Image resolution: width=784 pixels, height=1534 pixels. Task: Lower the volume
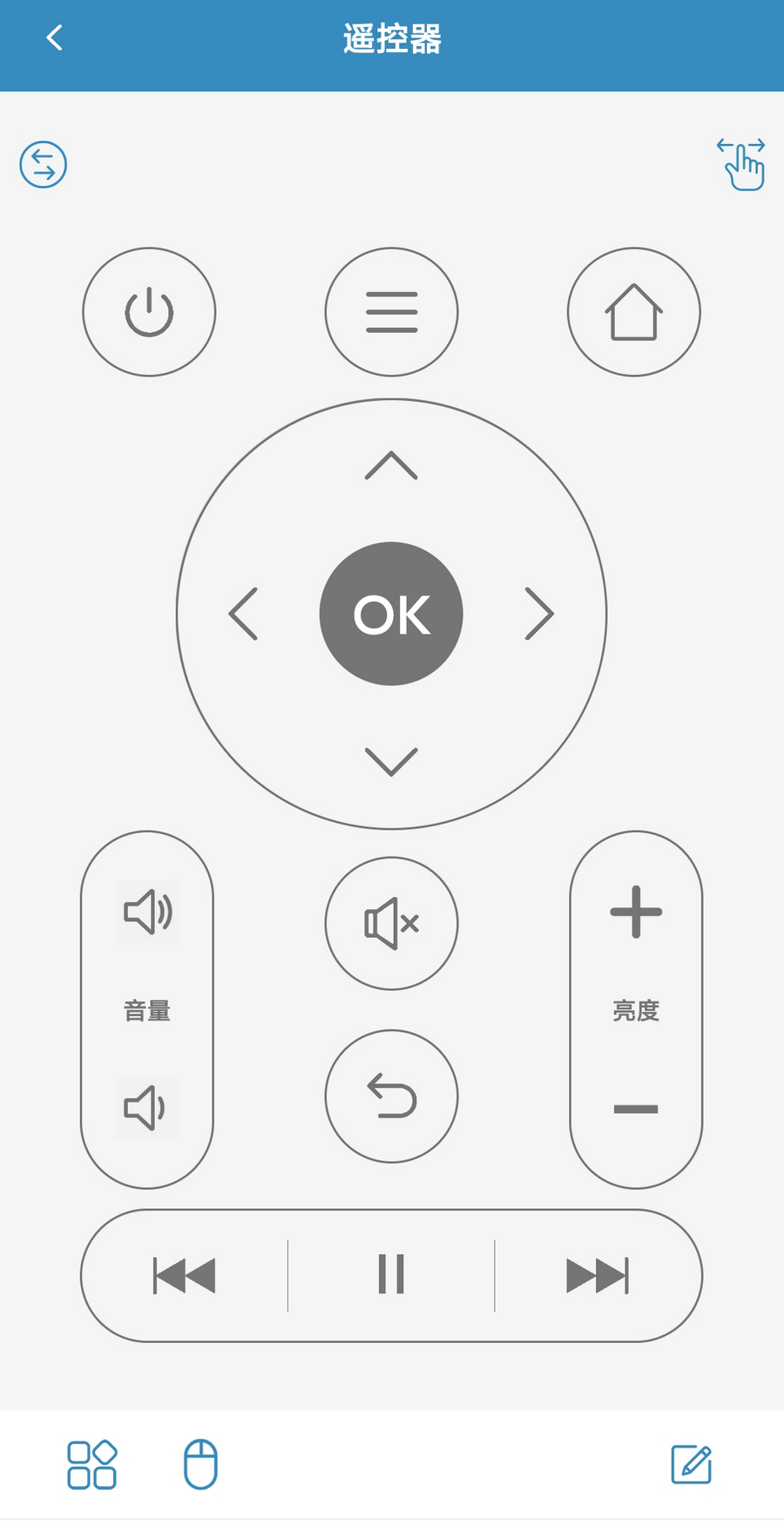pos(146,1108)
